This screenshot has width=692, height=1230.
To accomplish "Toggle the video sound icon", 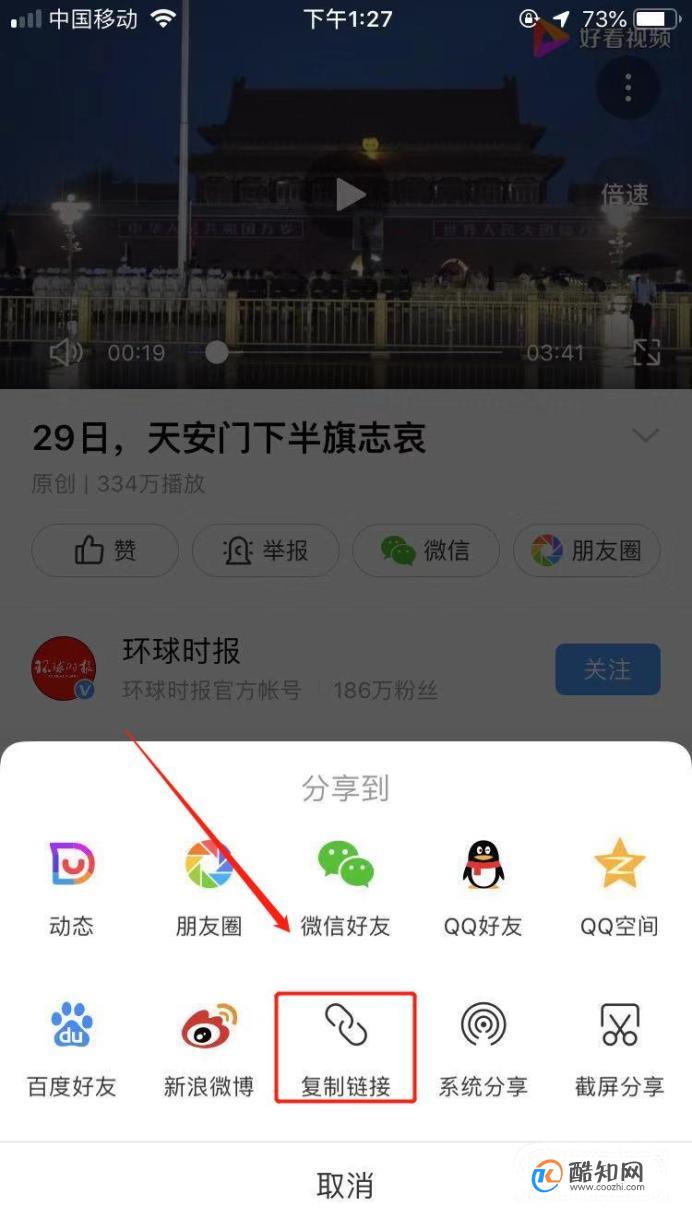I will tap(66, 352).
